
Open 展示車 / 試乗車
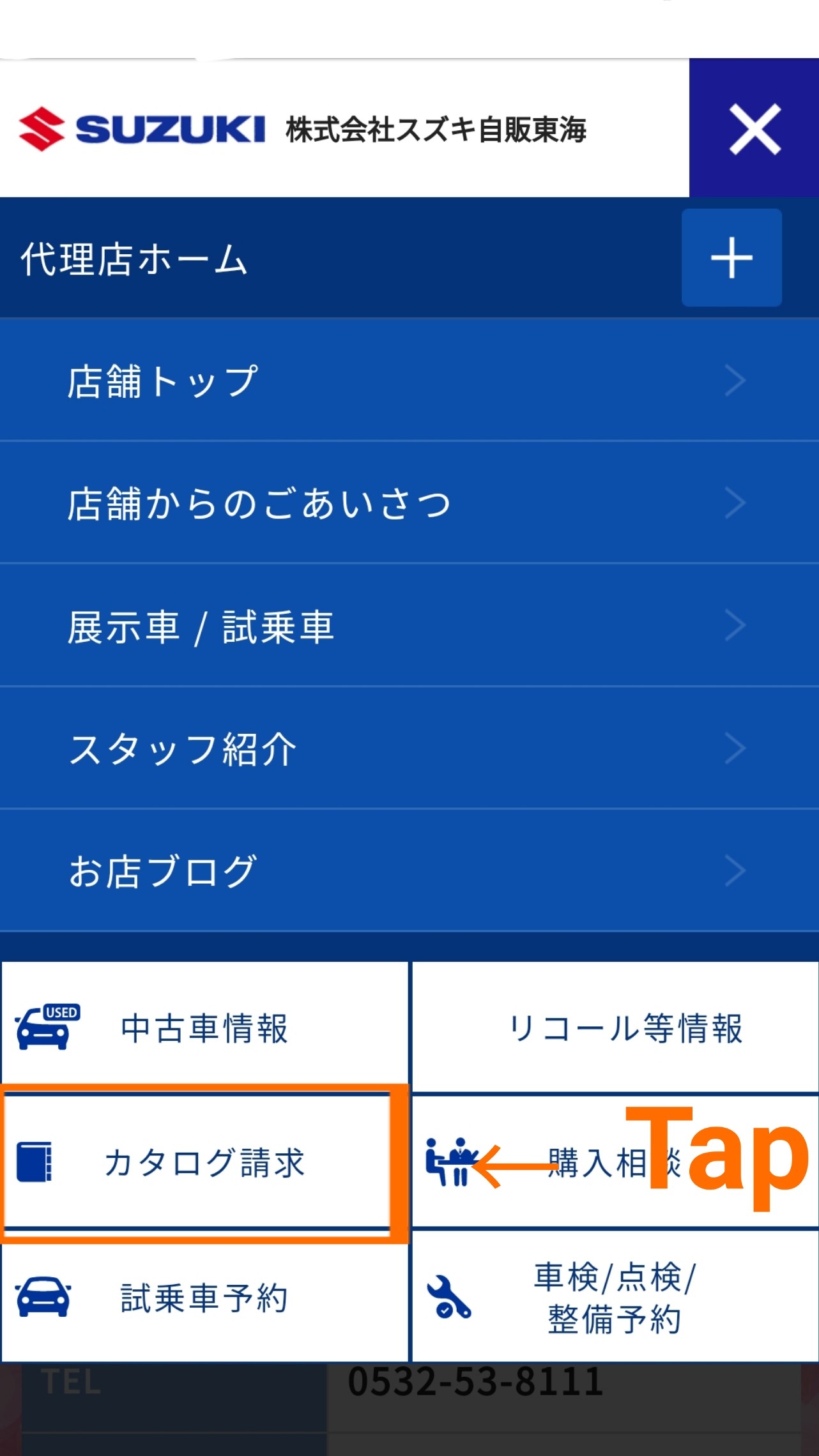coord(409,626)
